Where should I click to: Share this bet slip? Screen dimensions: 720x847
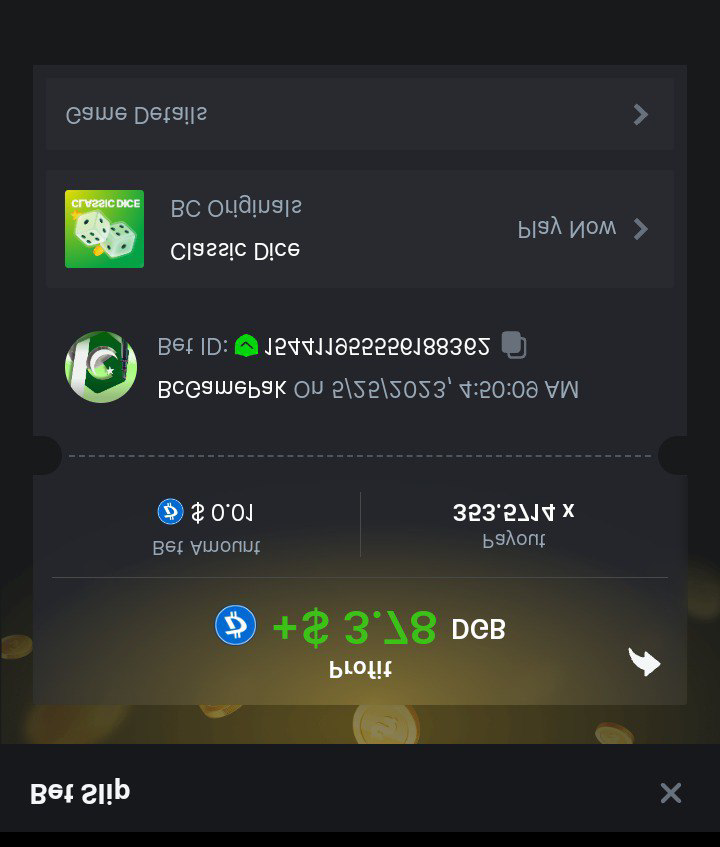(x=644, y=661)
